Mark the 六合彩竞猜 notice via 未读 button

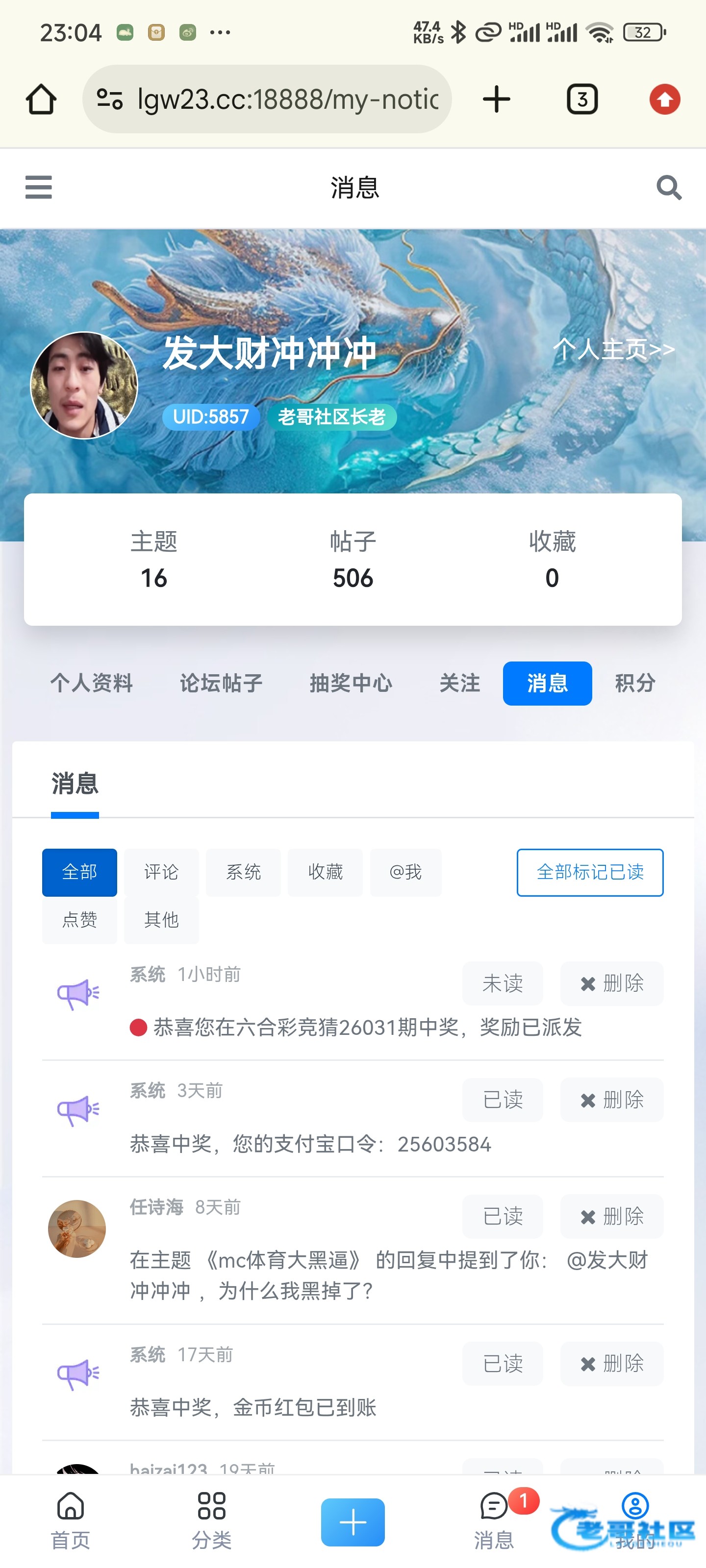502,983
